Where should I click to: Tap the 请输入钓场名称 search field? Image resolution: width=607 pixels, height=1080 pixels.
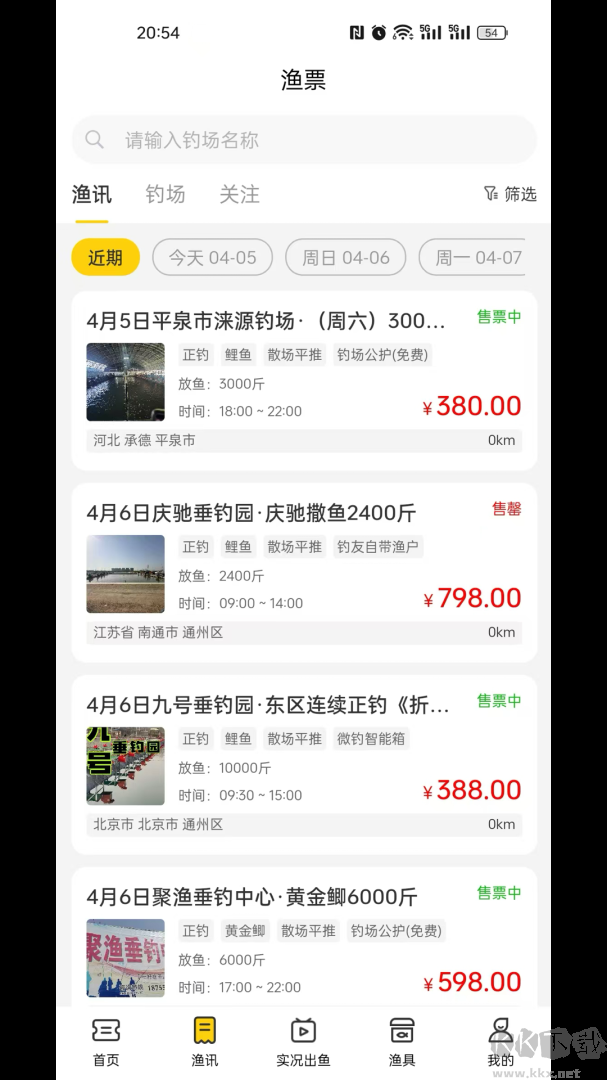point(304,140)
